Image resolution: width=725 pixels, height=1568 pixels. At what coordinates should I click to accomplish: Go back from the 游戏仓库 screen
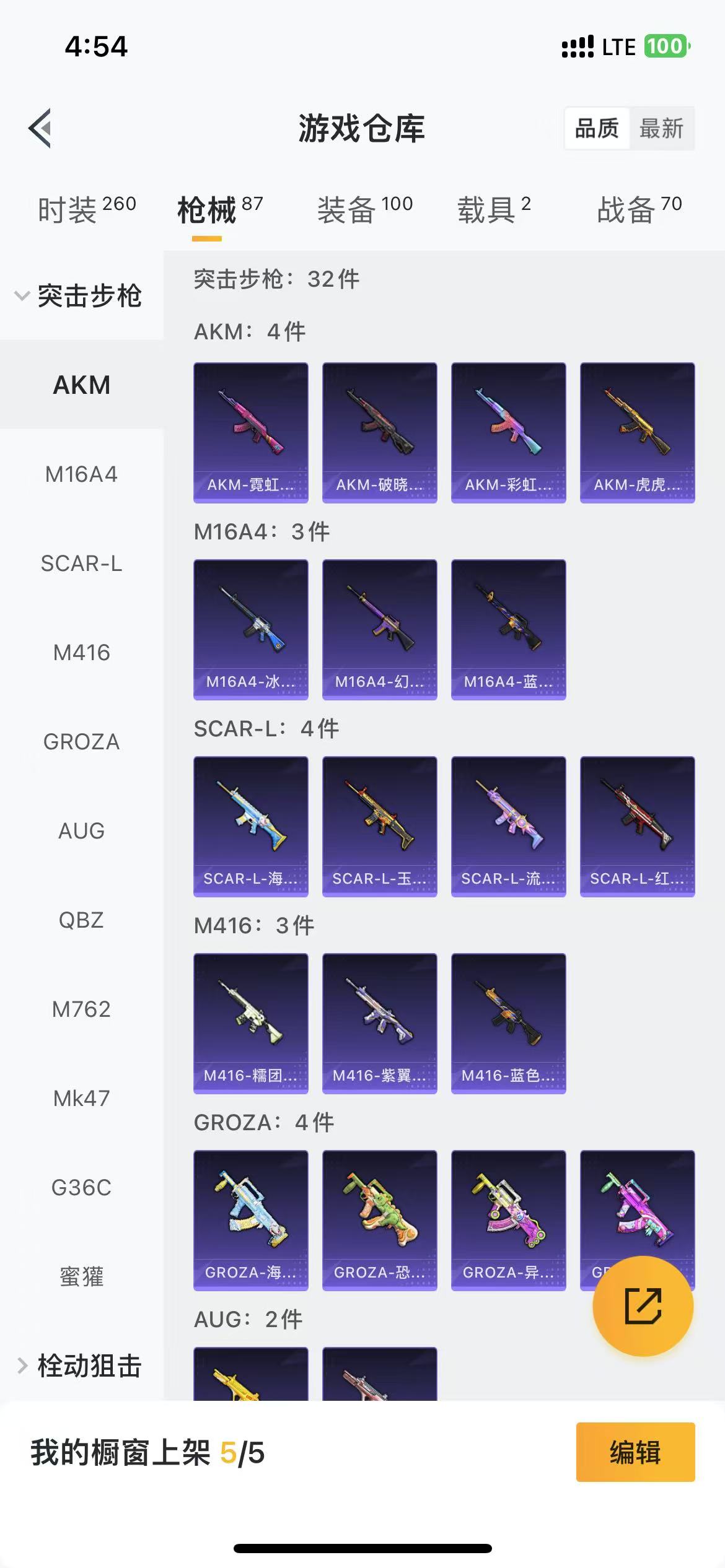click(40, 128)
